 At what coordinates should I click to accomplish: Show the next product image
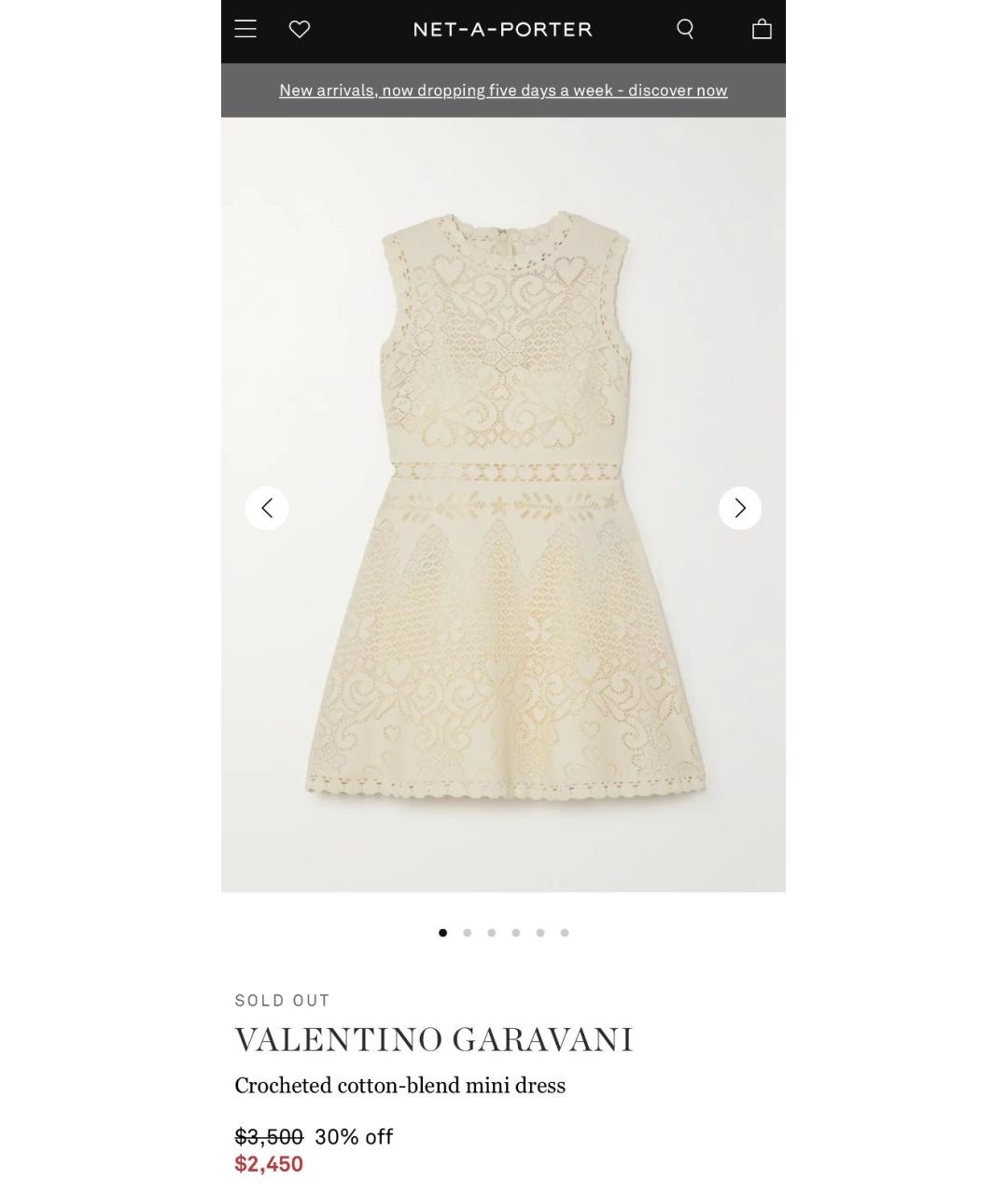[x=740, y=508]
